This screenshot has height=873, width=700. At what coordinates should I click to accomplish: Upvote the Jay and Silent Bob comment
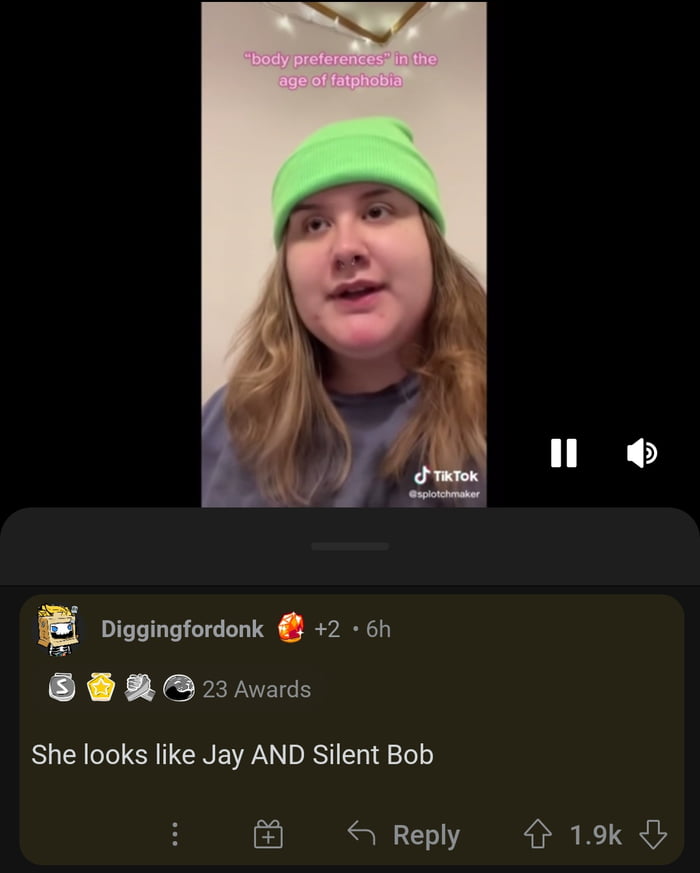pos(540,834)
